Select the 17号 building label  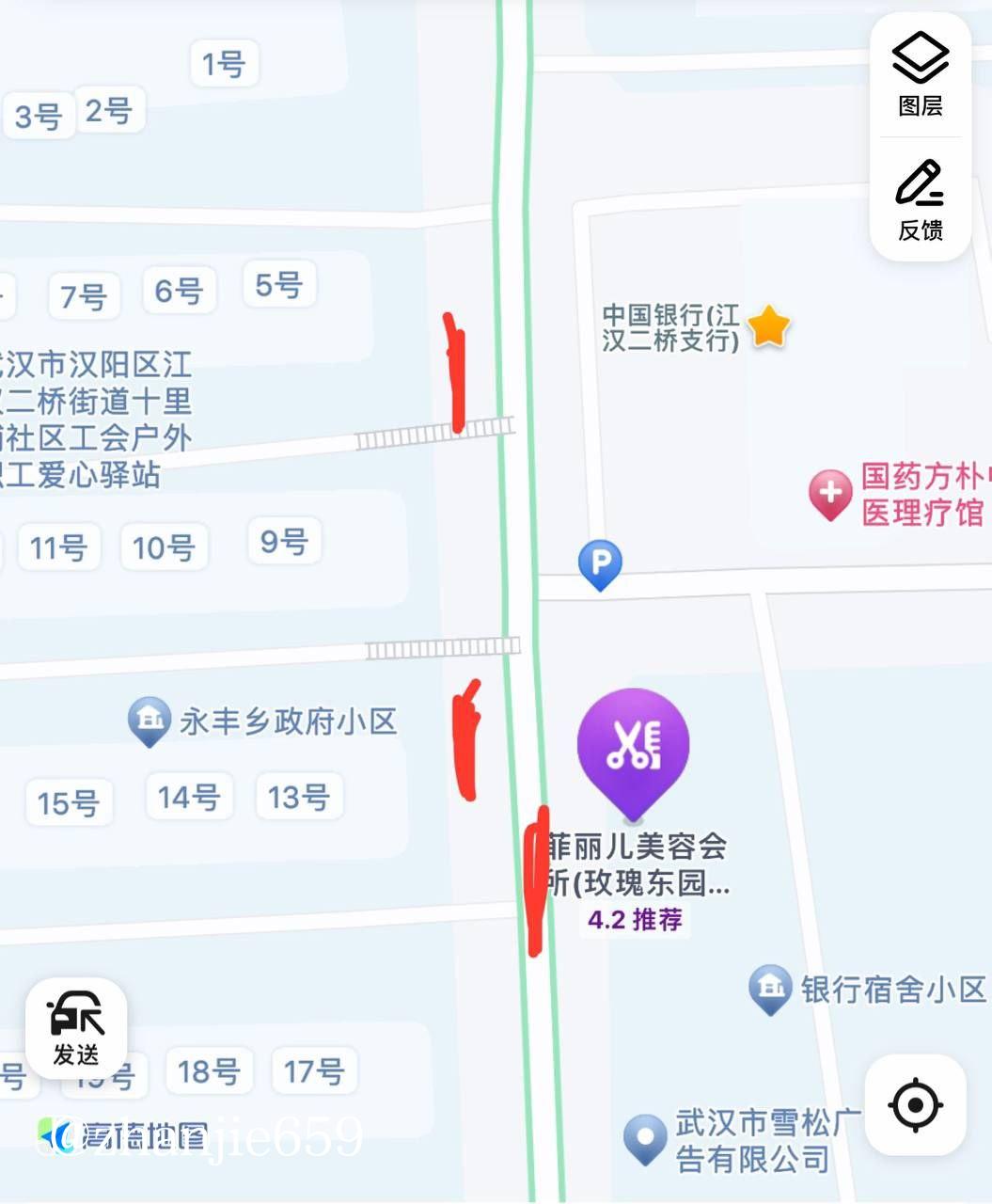click(314, 1071)
